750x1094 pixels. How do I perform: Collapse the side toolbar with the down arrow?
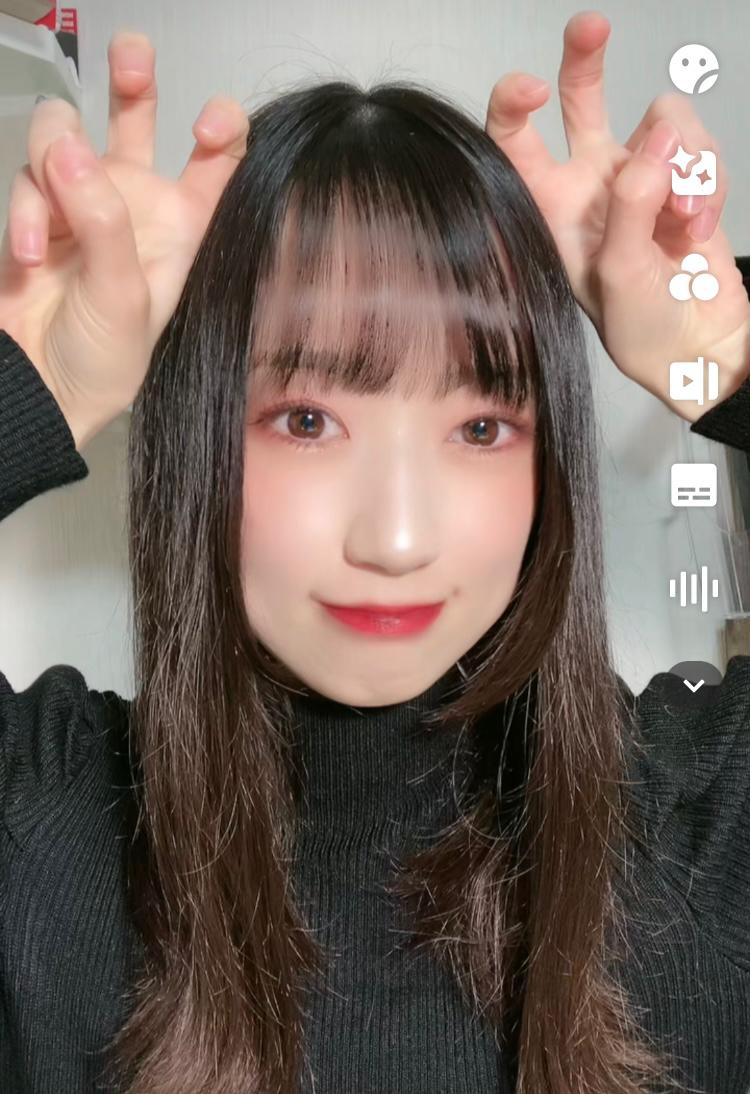point(694,685)
